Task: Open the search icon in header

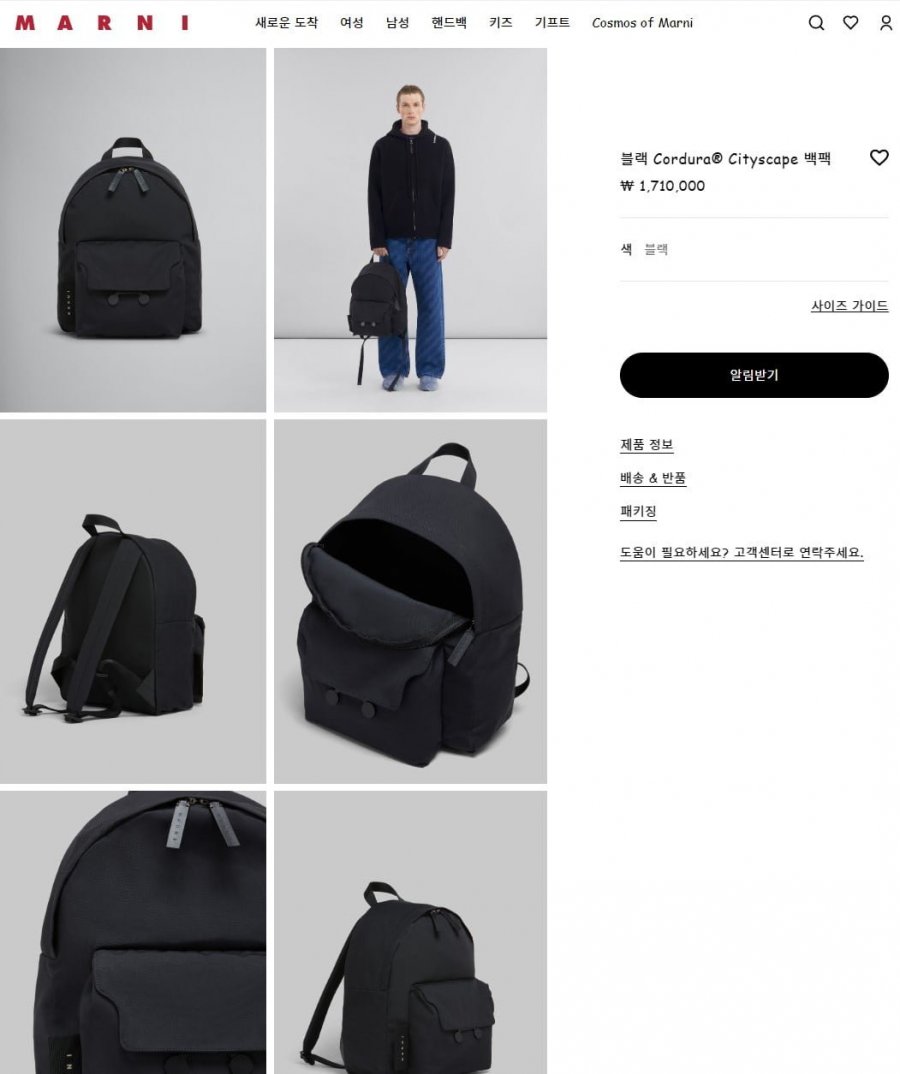Action: 816,23
